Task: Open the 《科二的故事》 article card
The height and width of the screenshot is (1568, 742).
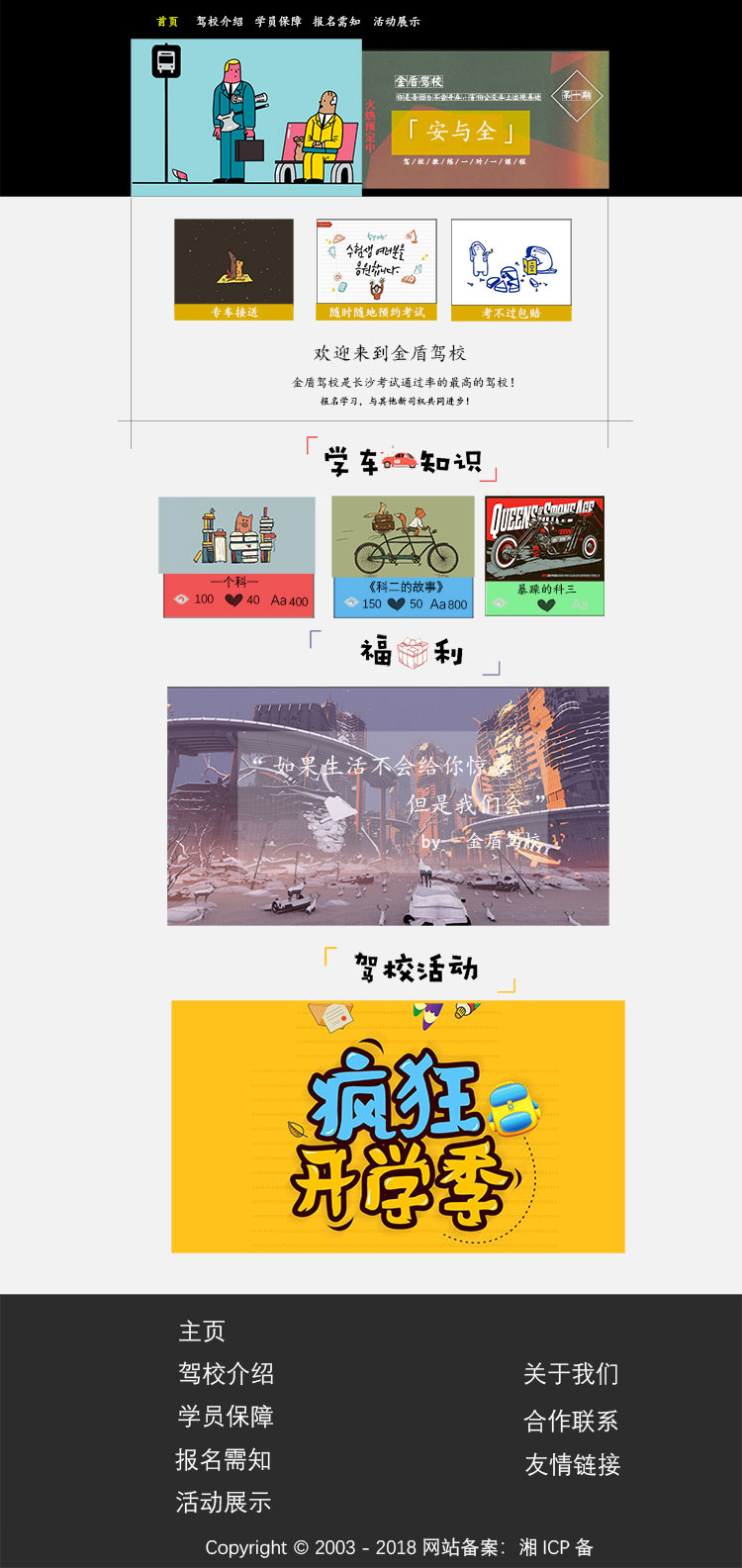Action: click(x=404, y=556)
